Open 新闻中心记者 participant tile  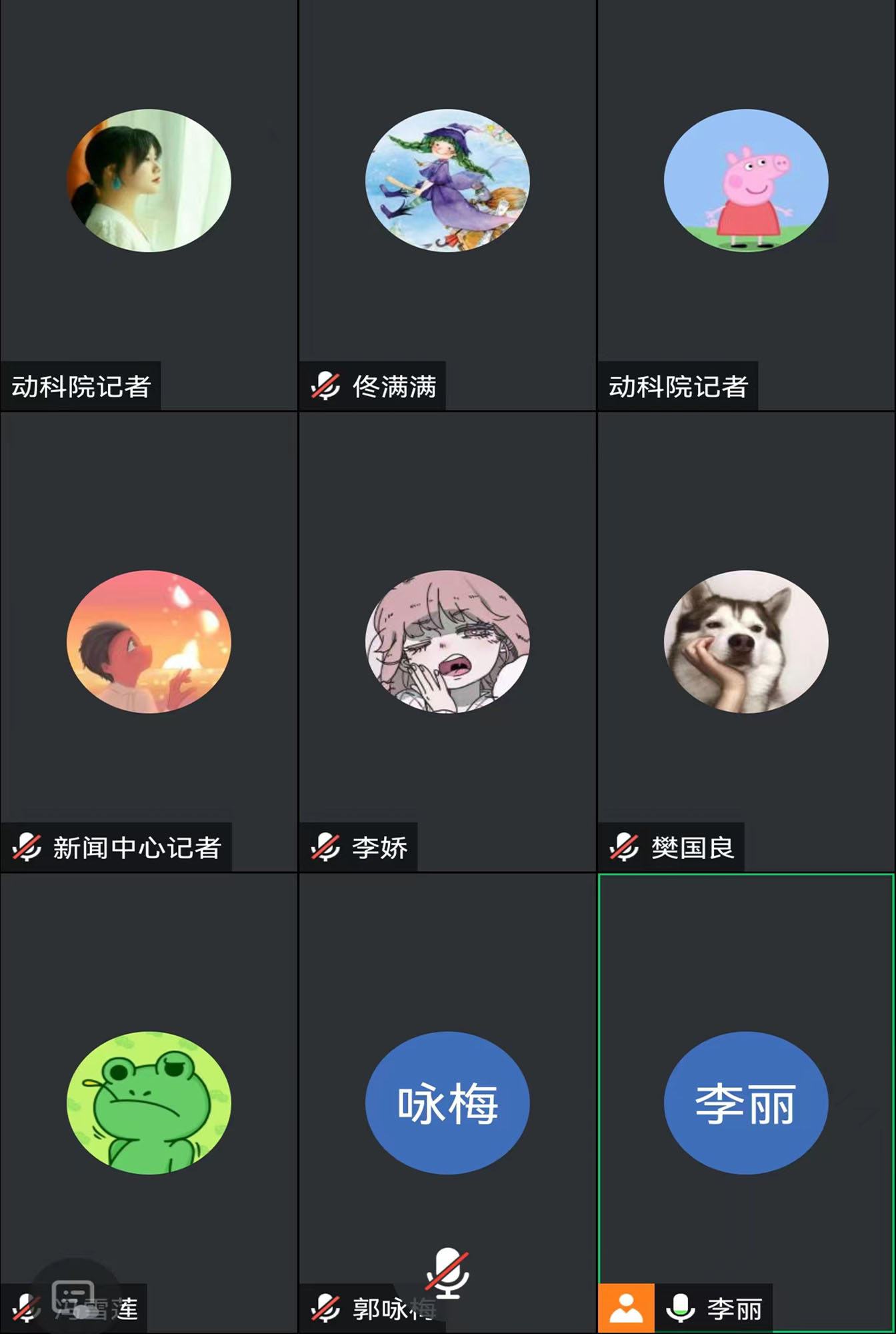[x=149, y=642]
